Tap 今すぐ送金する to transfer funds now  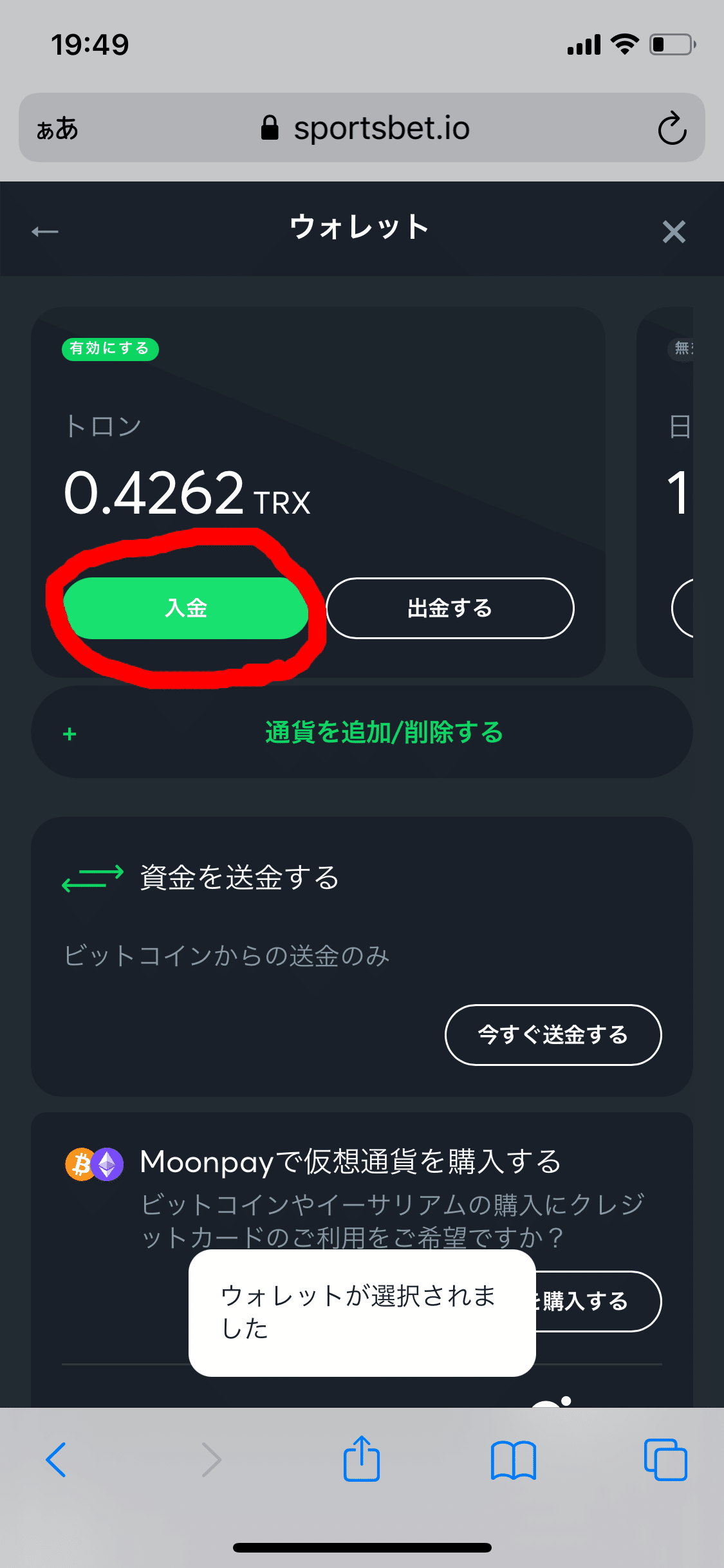tap(552, 1035)
